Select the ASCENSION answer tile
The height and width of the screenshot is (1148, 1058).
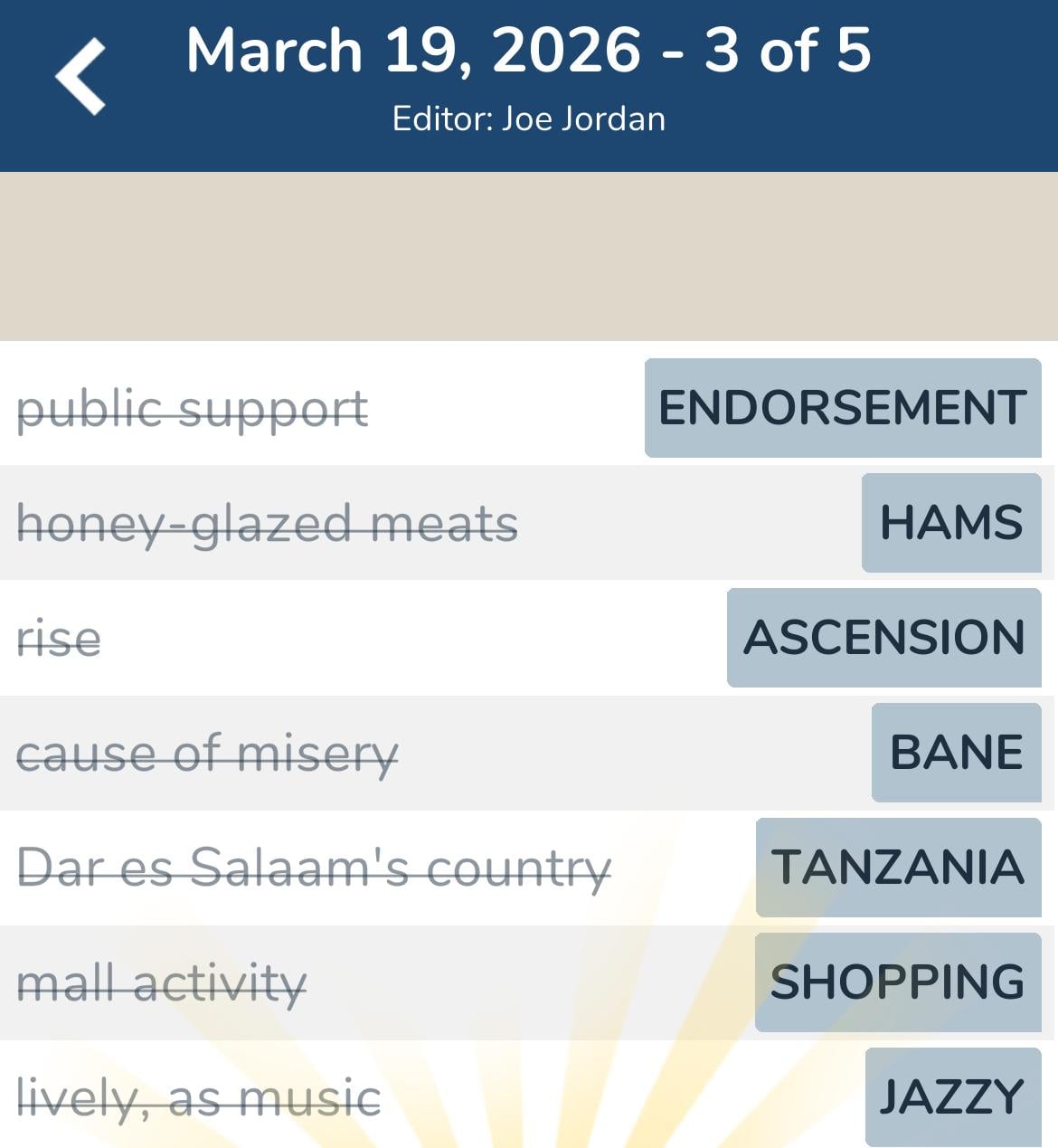pos(884,638)
